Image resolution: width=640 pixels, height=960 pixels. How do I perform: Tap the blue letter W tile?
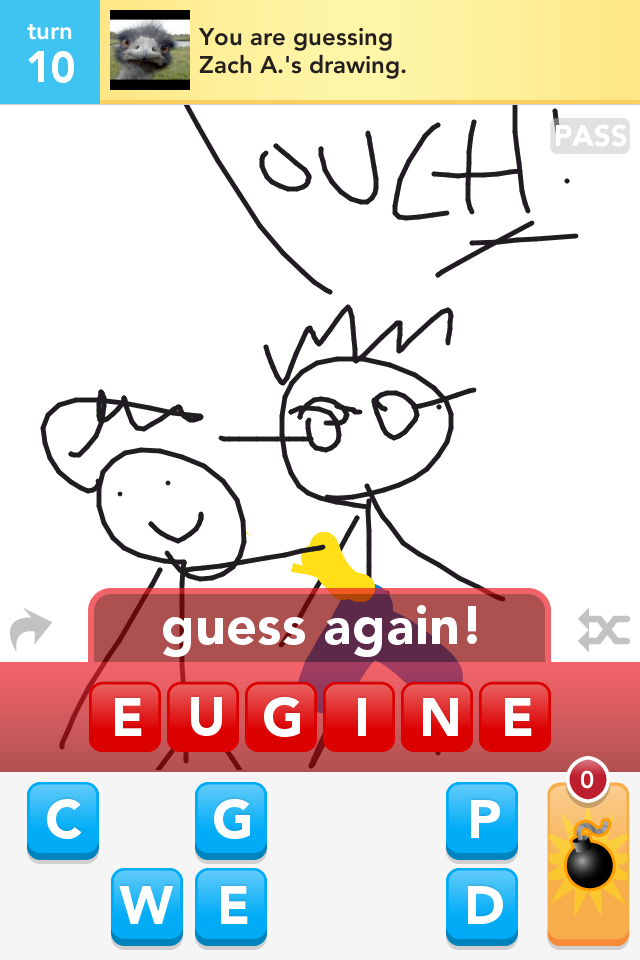coord(147,906)
